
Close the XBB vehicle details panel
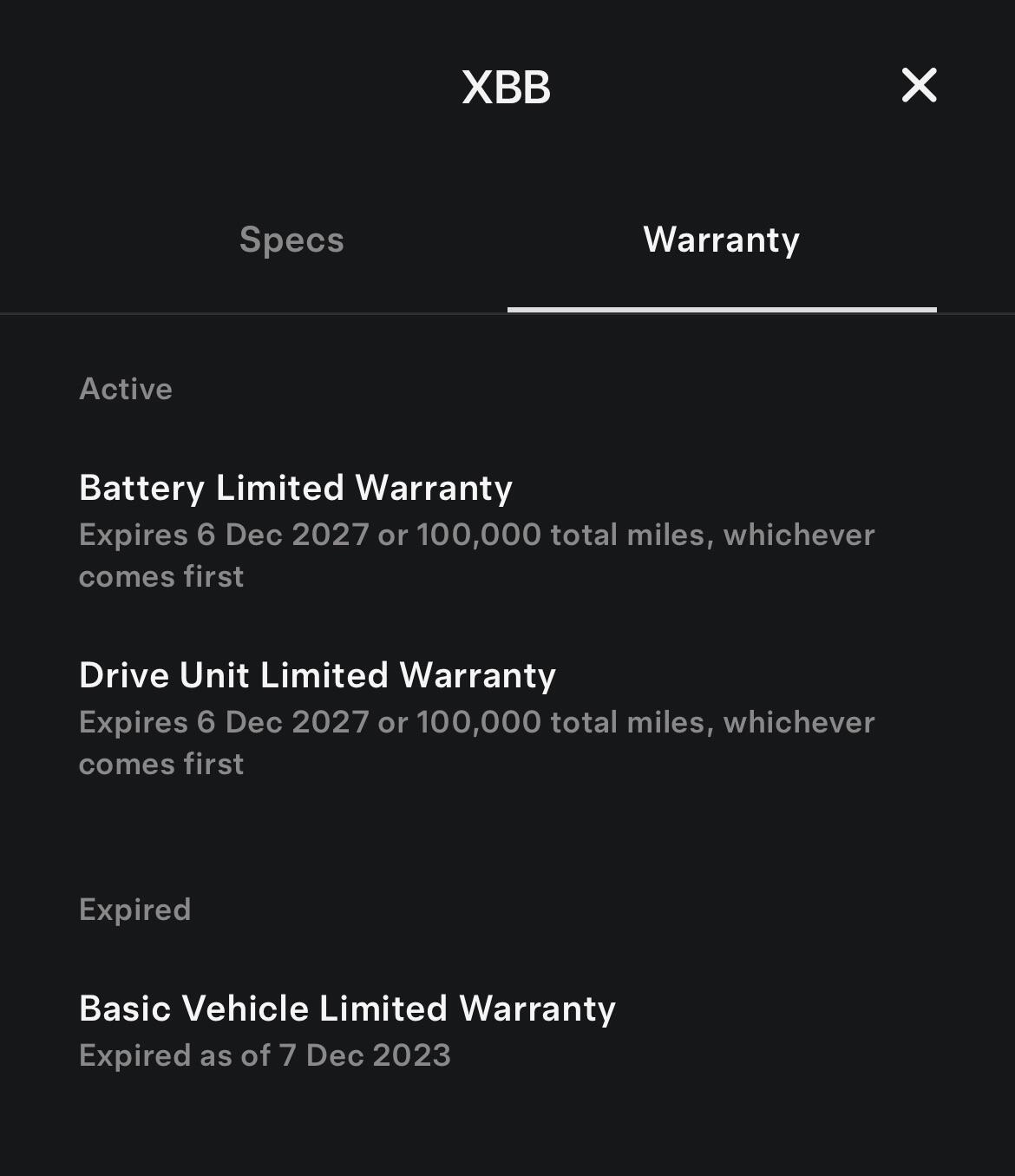[919, 84]
